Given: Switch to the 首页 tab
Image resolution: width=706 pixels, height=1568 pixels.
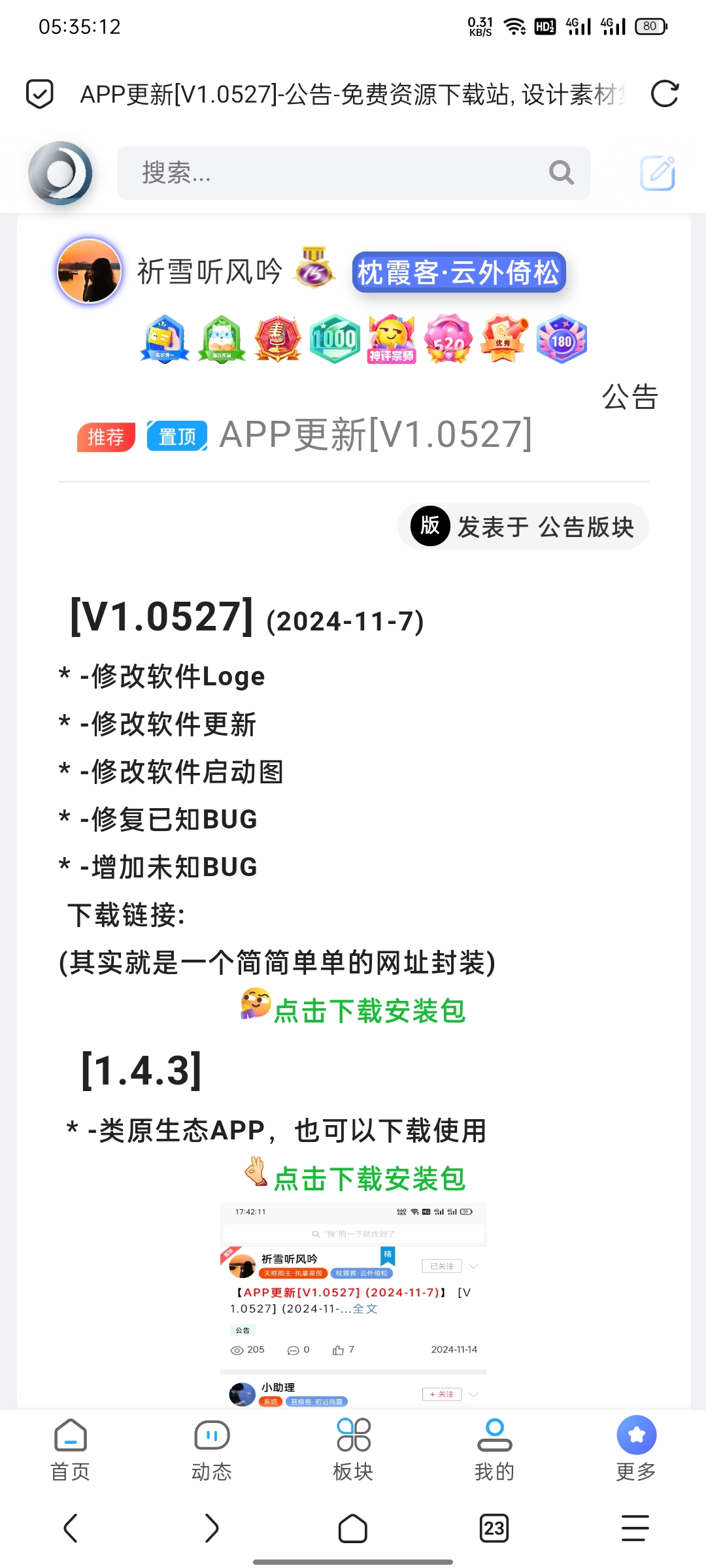Looking at the screenshot, I should tap(71, 1449).
